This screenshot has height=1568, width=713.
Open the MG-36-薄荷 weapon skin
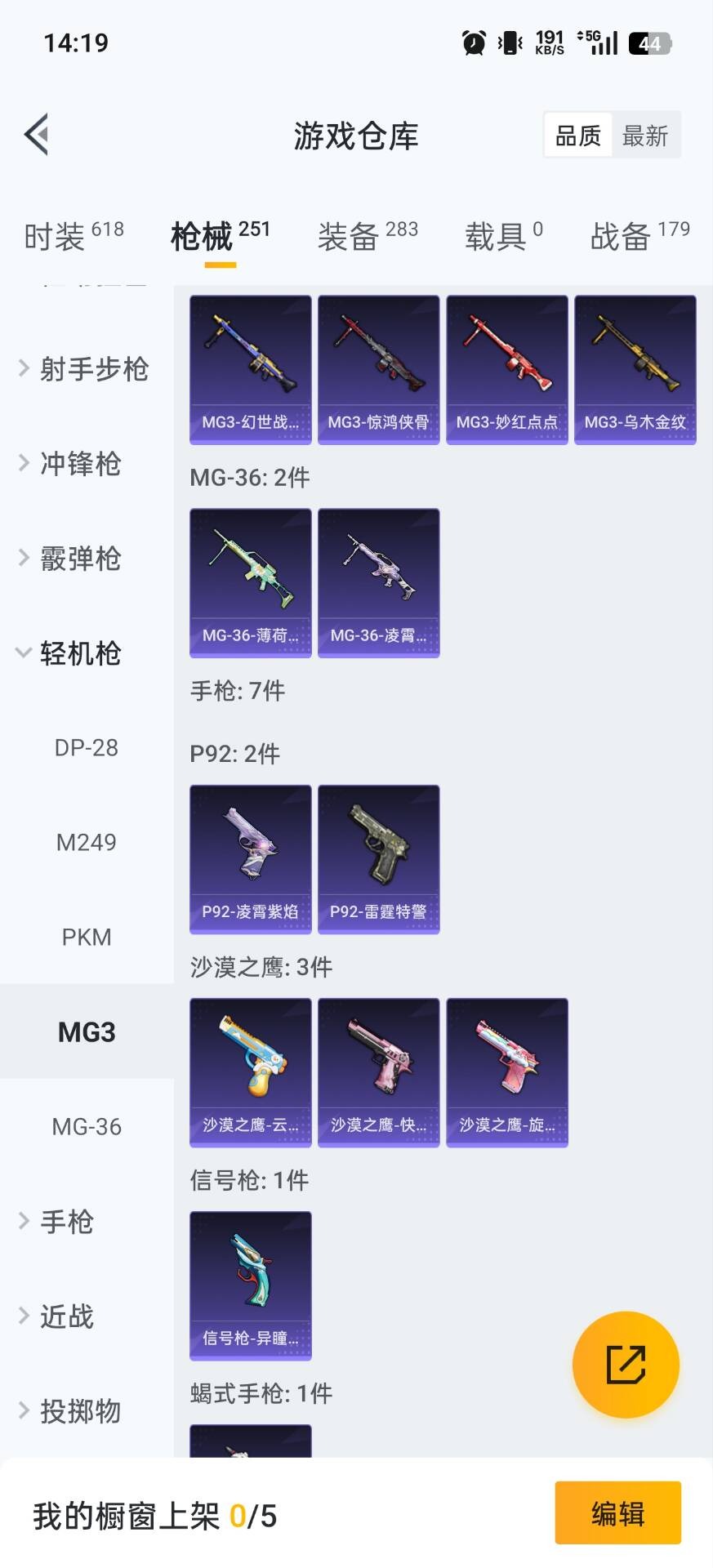click(x=249, y=581)
